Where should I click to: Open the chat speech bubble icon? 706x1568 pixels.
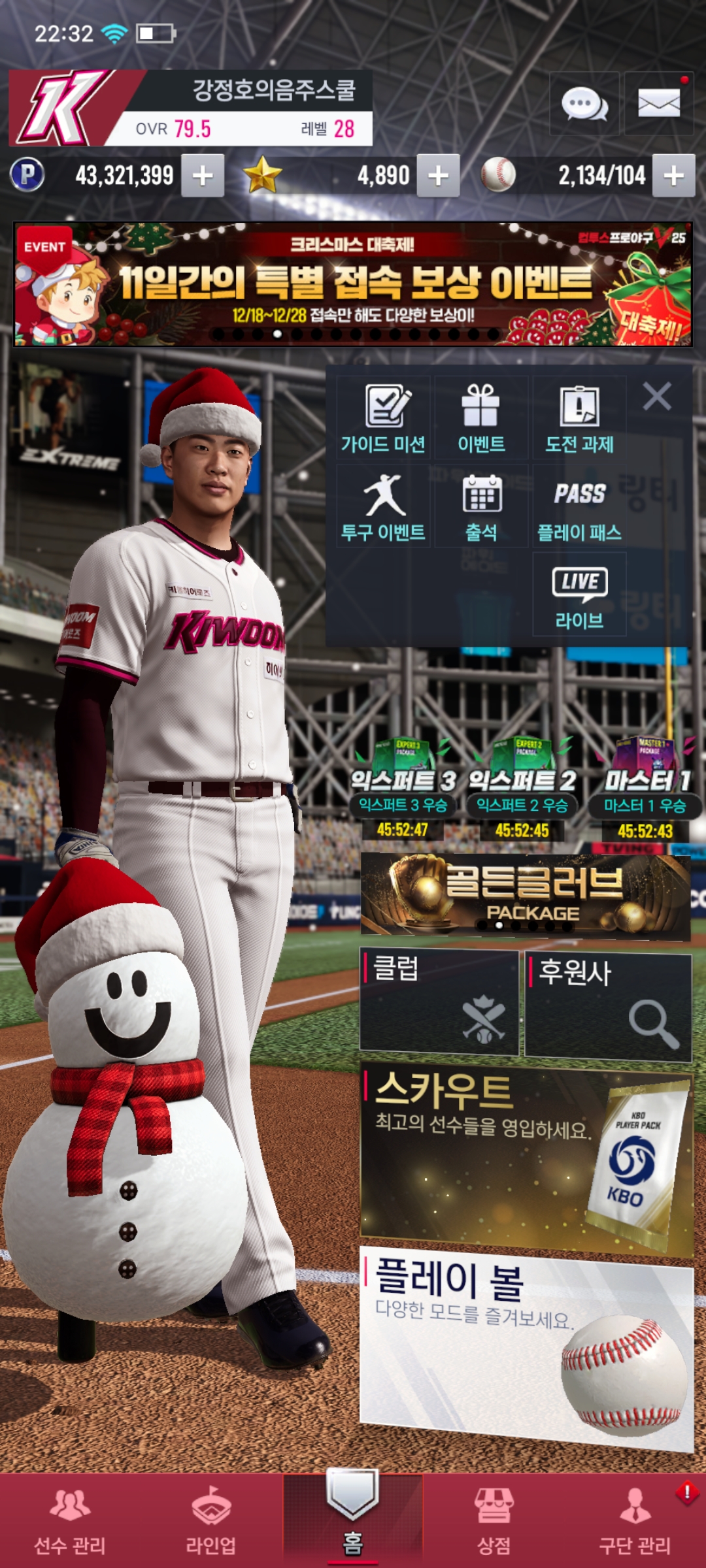[584, 105]
